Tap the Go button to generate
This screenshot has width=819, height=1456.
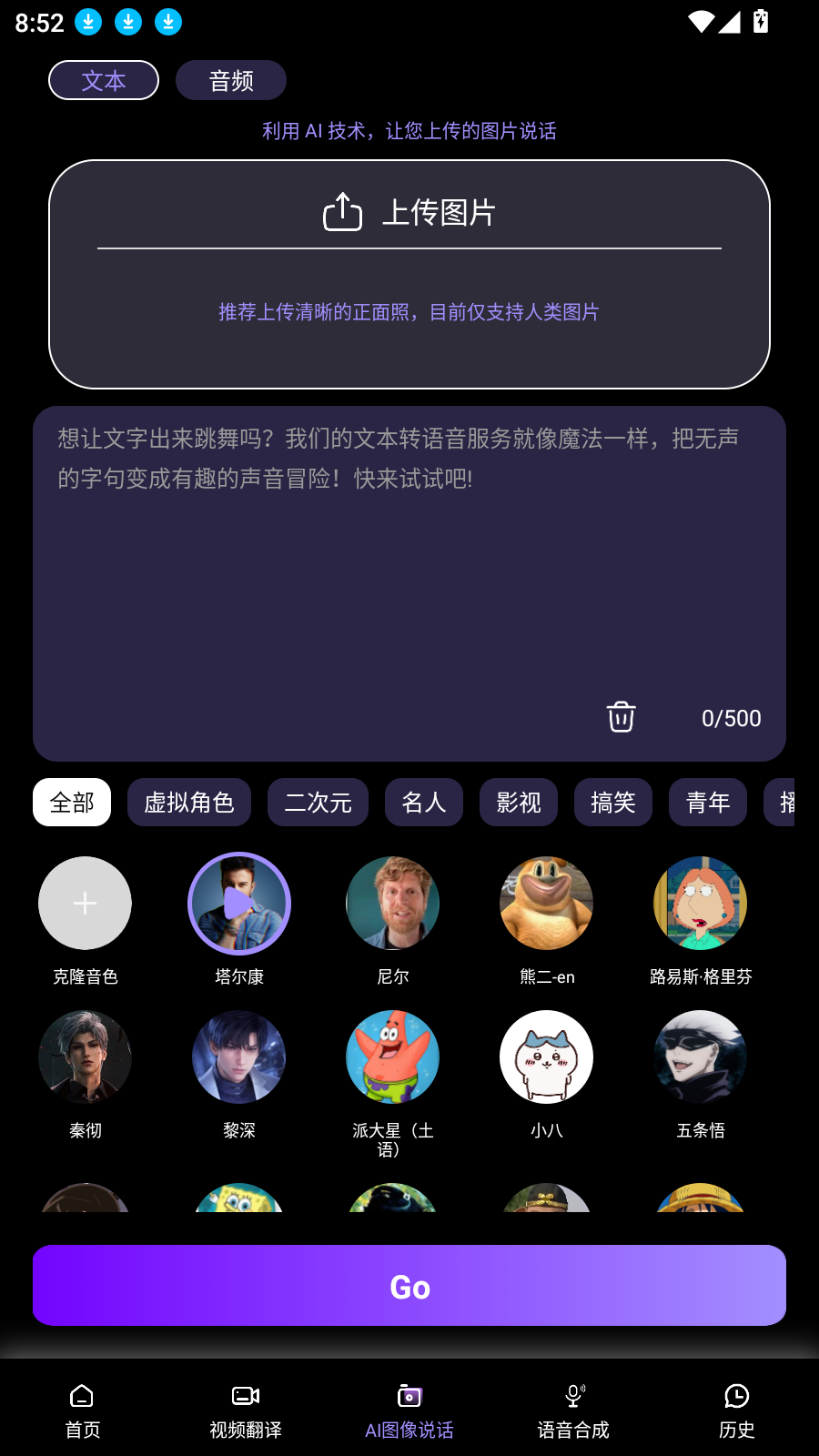tap(409, 1286)
